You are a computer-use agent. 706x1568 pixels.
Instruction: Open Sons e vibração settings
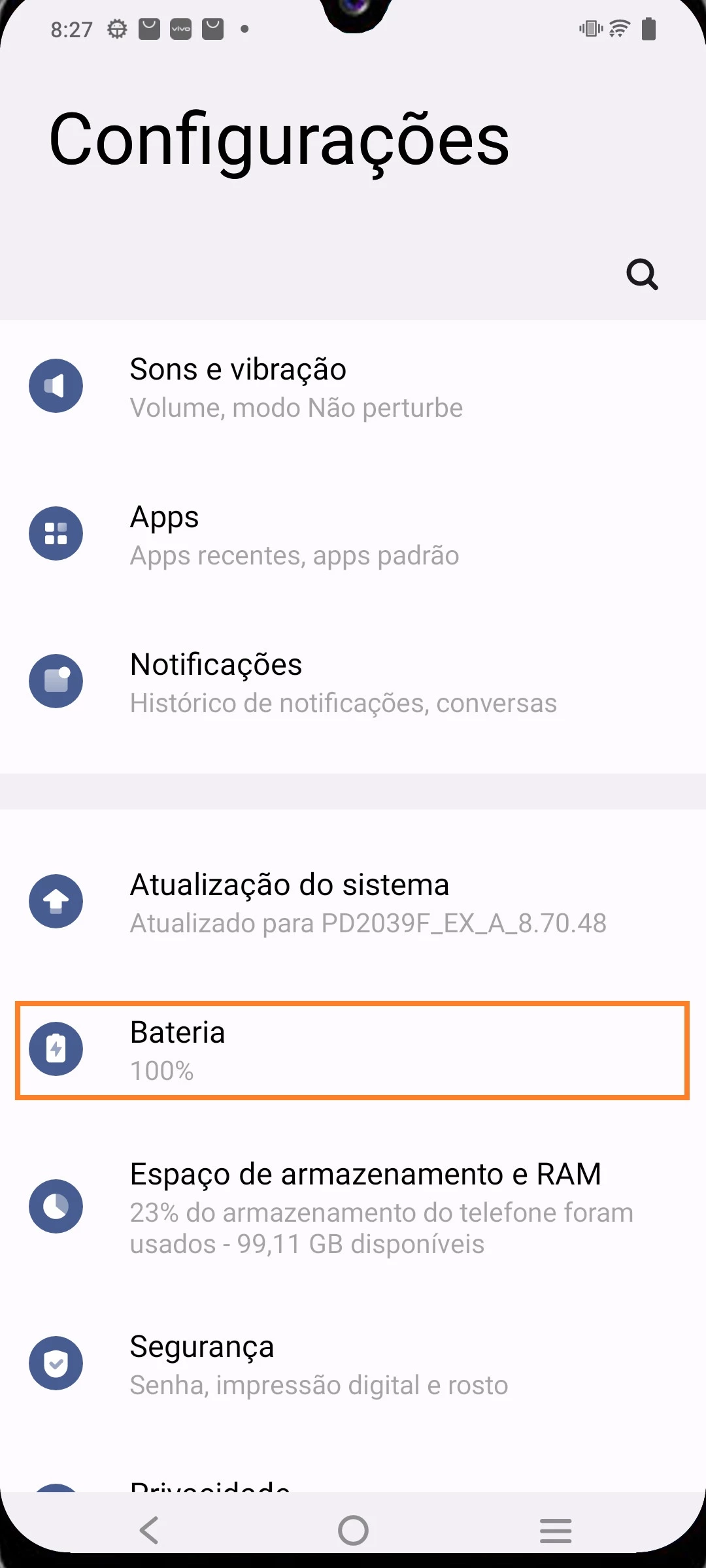353,387
